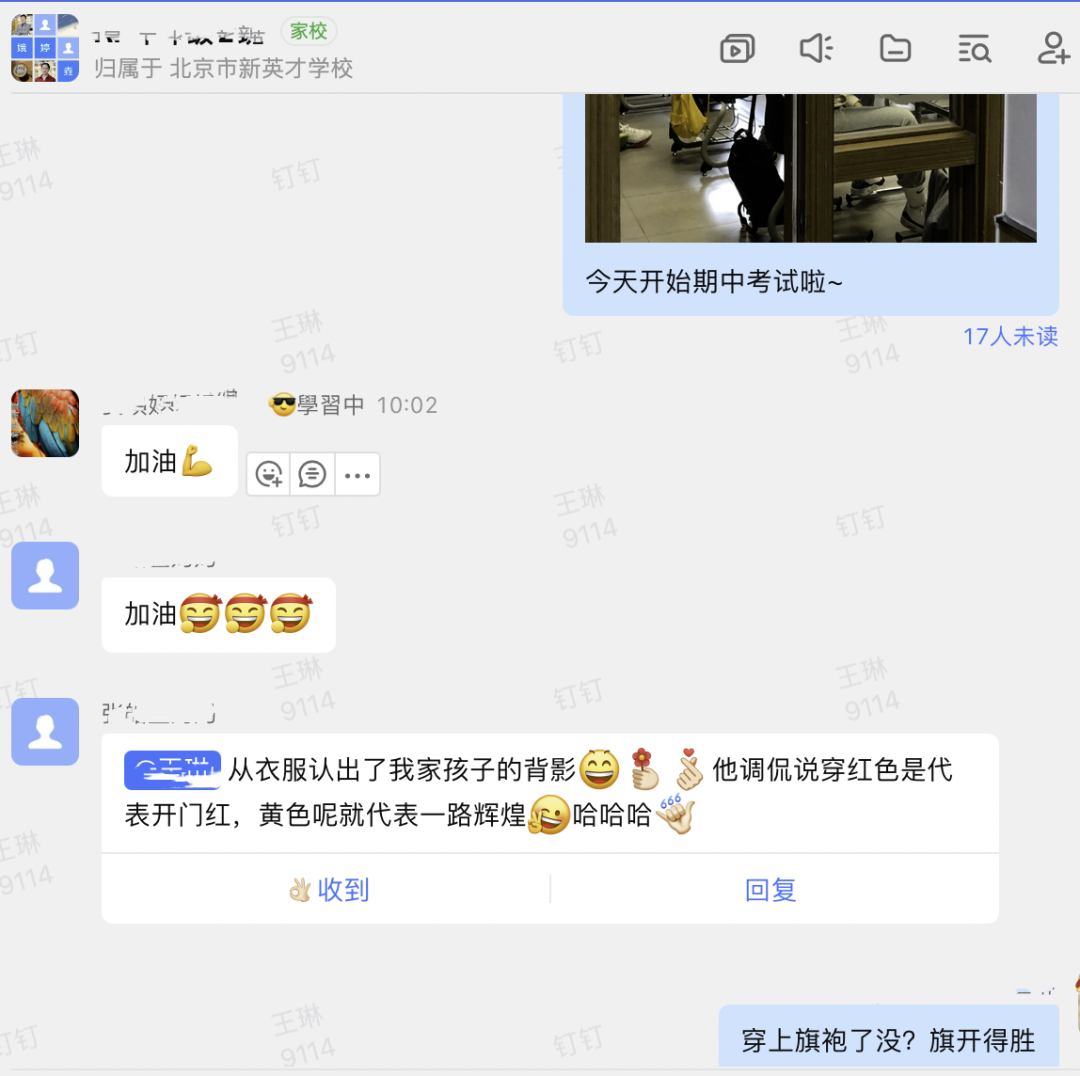Reply to the 加油 muscle message
Viewport: 1080px width, 1076px height.
[313, 474]
